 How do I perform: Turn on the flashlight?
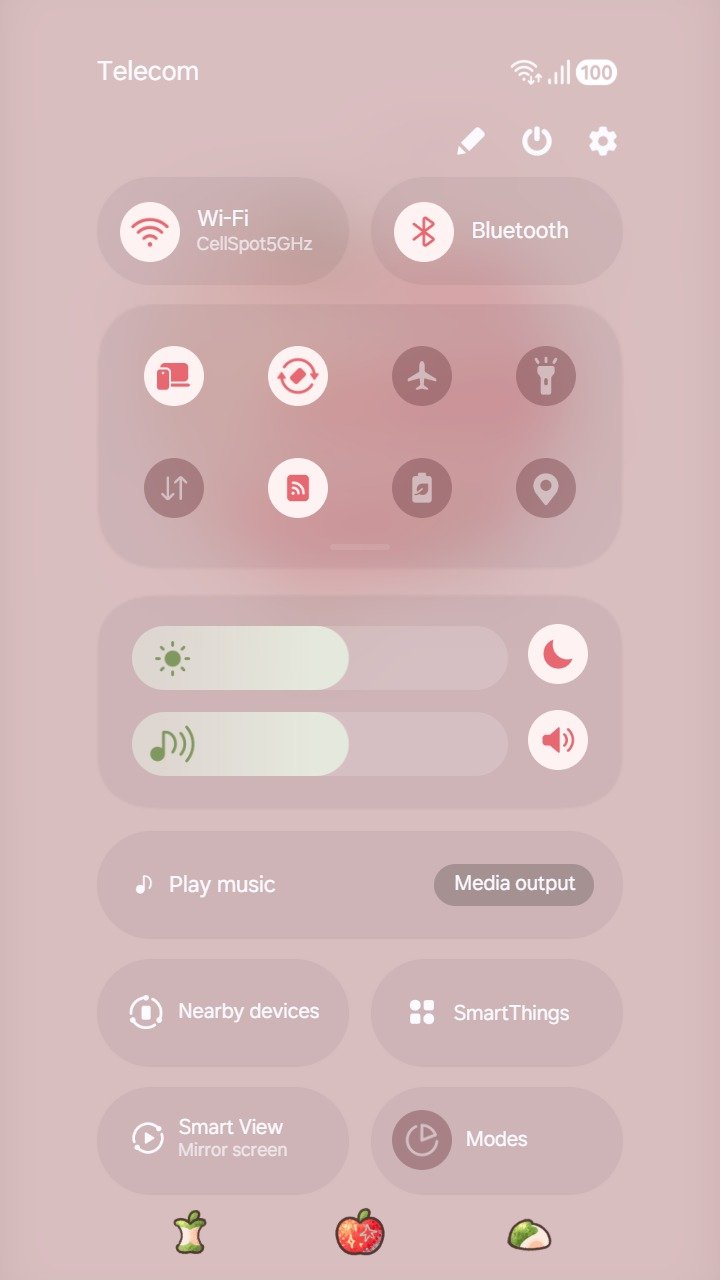click(546, 376)
